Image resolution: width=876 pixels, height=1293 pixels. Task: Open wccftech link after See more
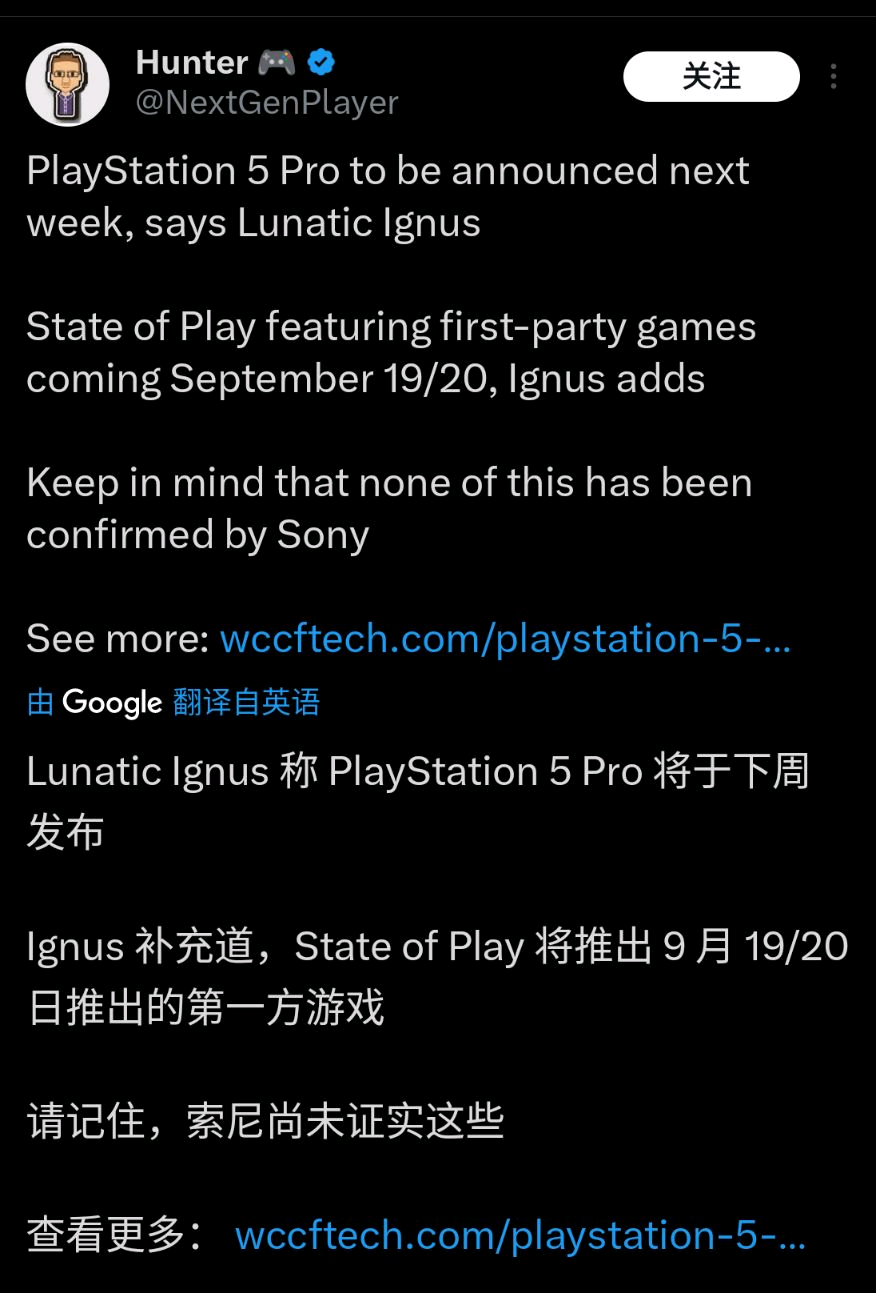[505, 638]
